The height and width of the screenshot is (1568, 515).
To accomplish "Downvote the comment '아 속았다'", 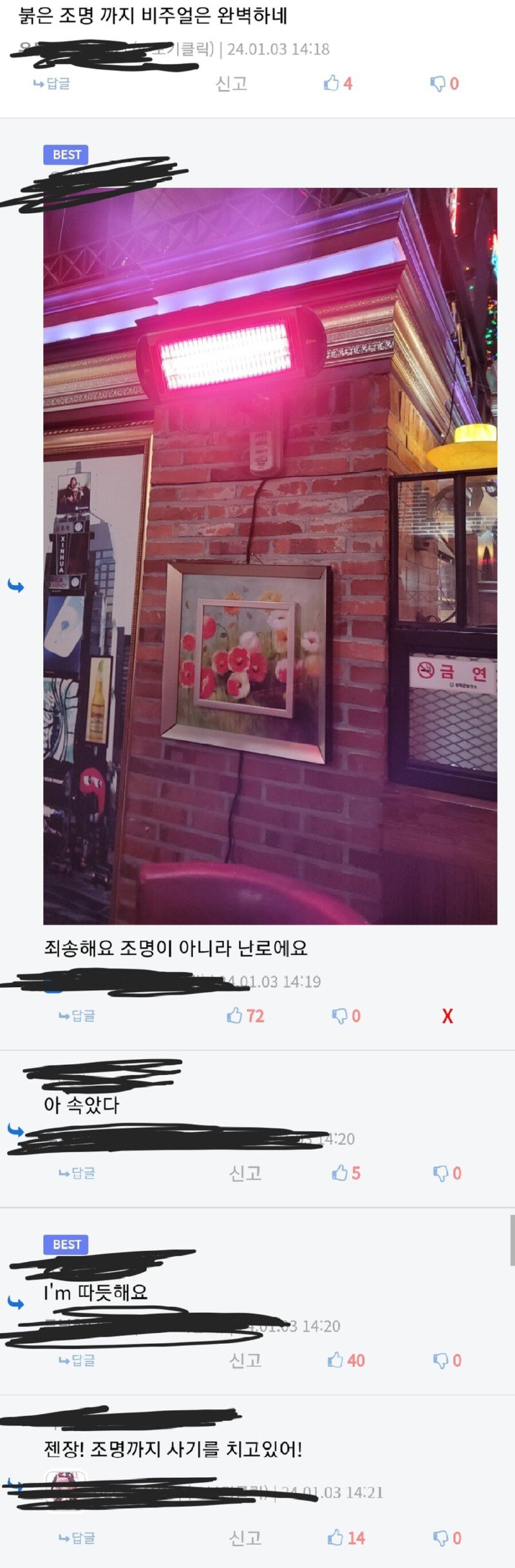I will 447,1173.
